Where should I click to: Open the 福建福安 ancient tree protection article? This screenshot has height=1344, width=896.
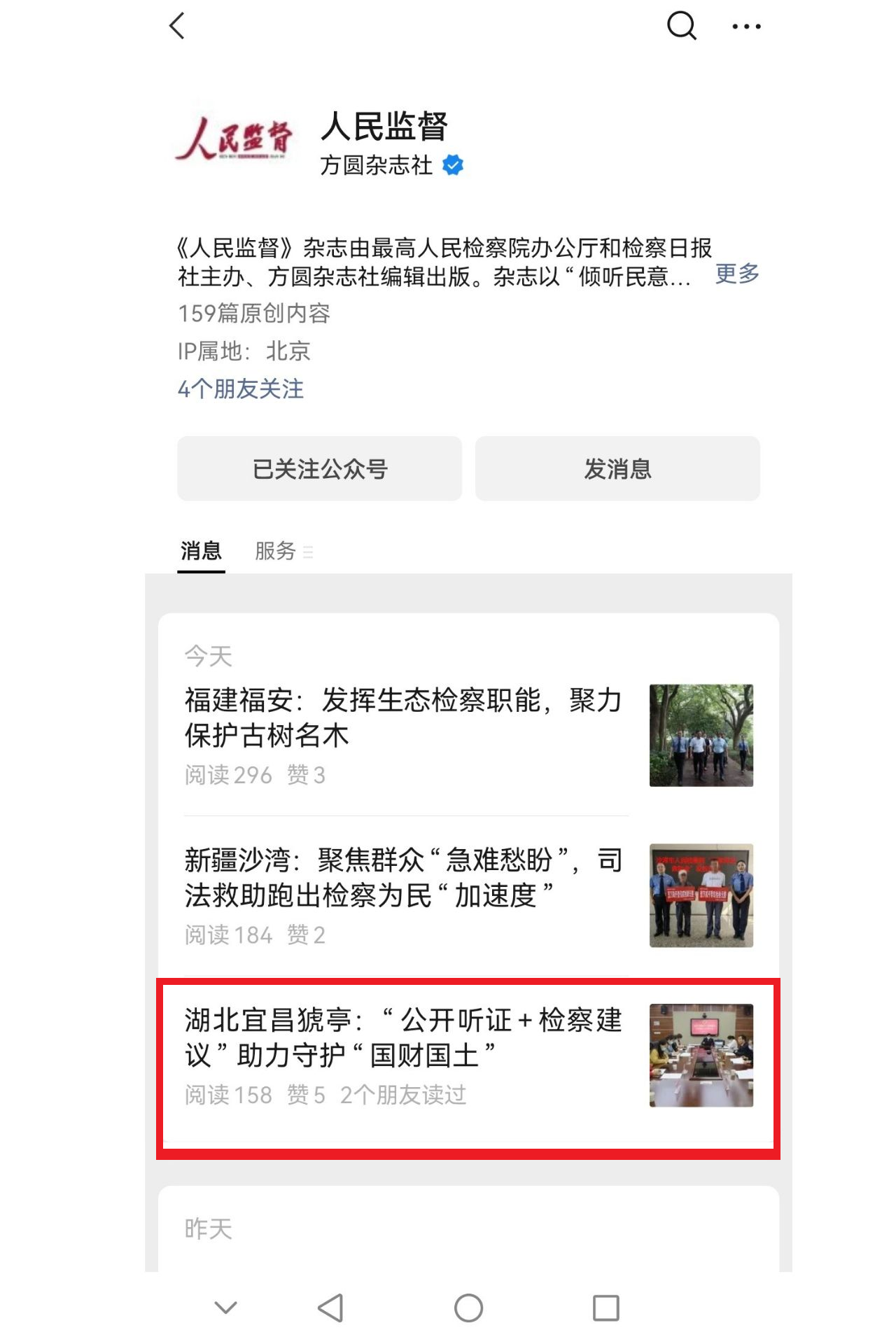coord(403,718)
